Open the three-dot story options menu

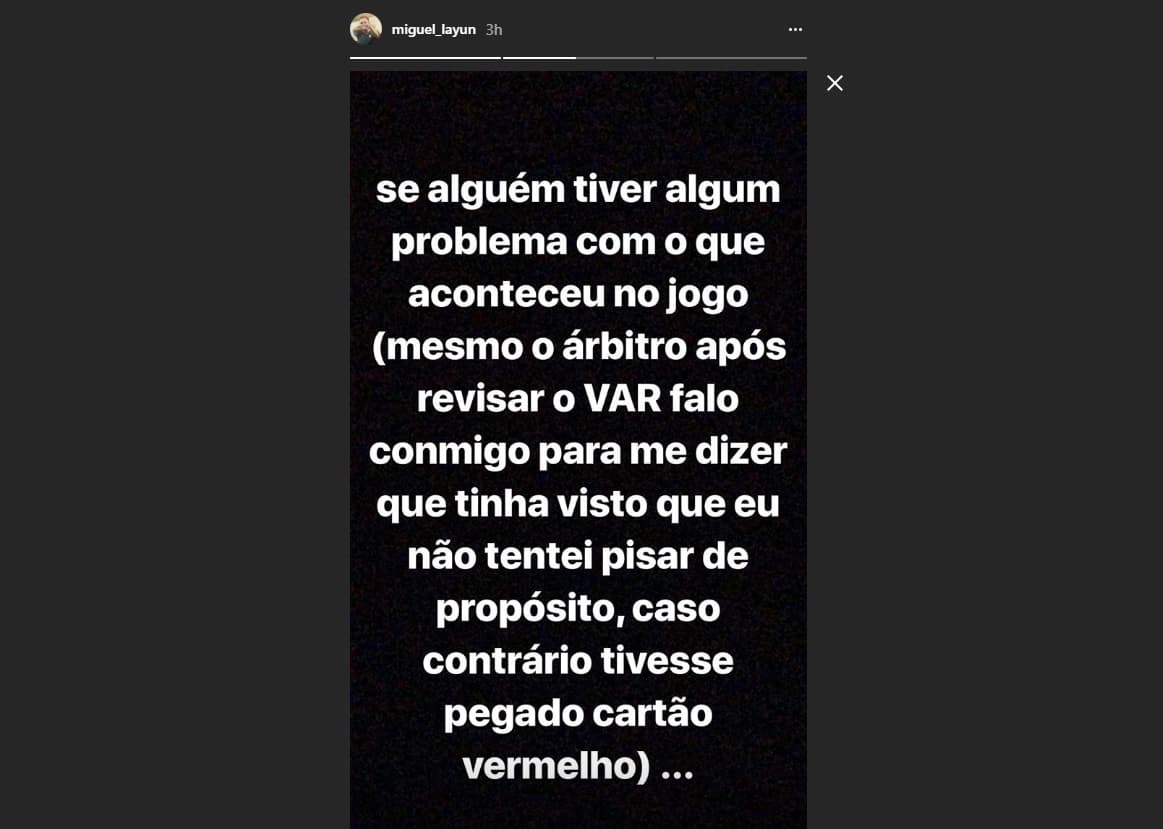795,30
